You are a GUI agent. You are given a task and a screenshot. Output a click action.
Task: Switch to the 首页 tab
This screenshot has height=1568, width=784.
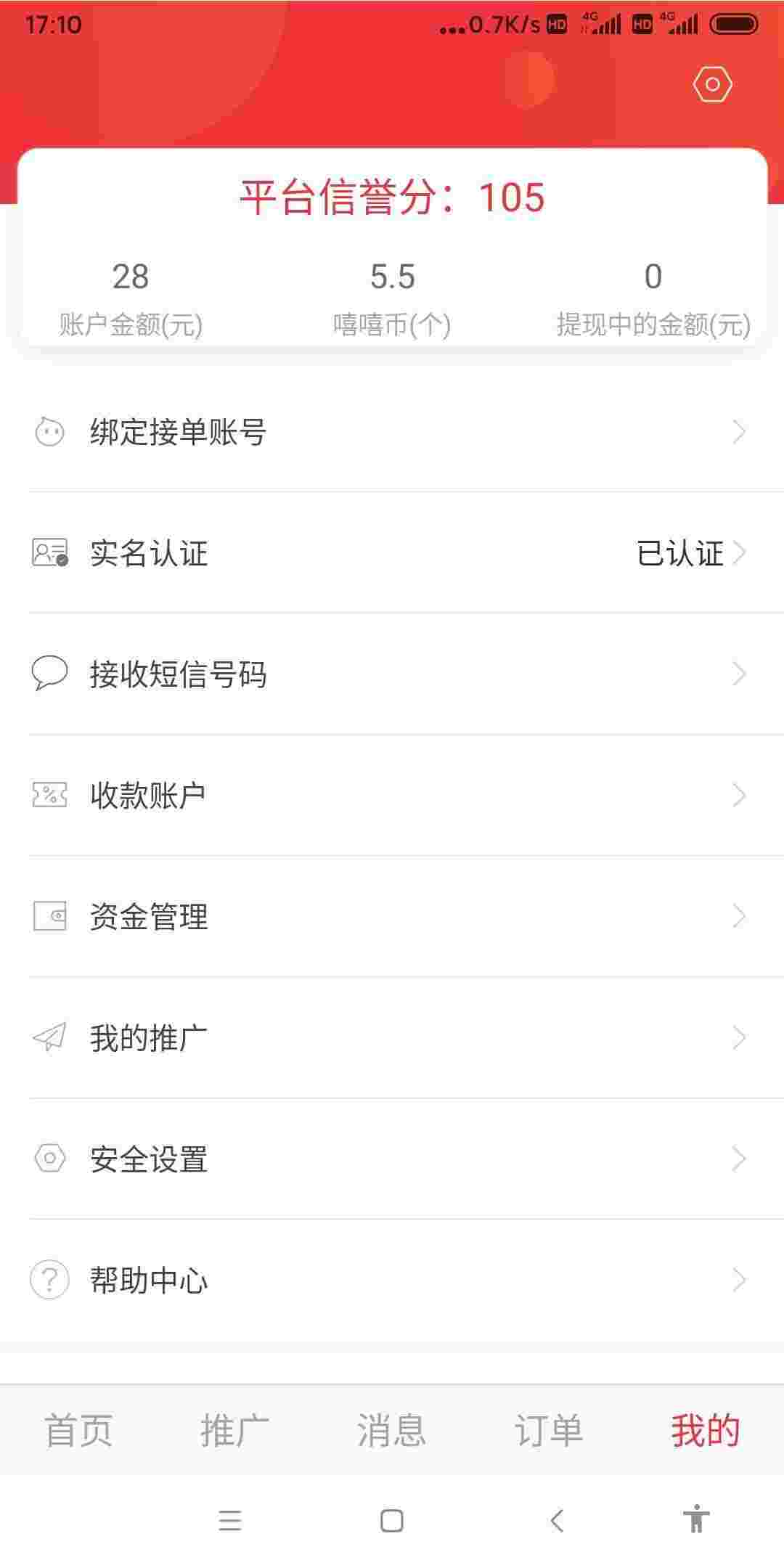coord(78,1431)
